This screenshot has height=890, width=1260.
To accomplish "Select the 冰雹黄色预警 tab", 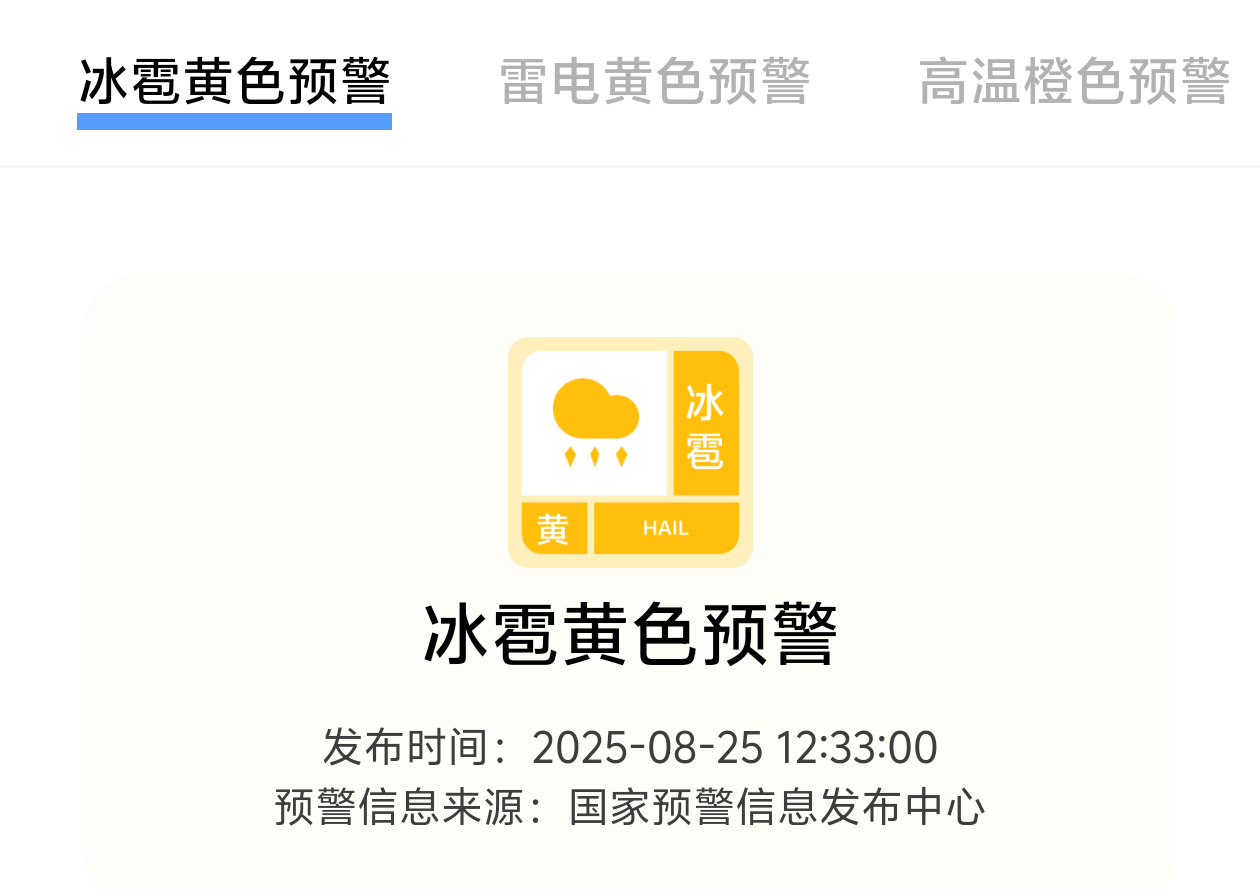I will (234, 82).
